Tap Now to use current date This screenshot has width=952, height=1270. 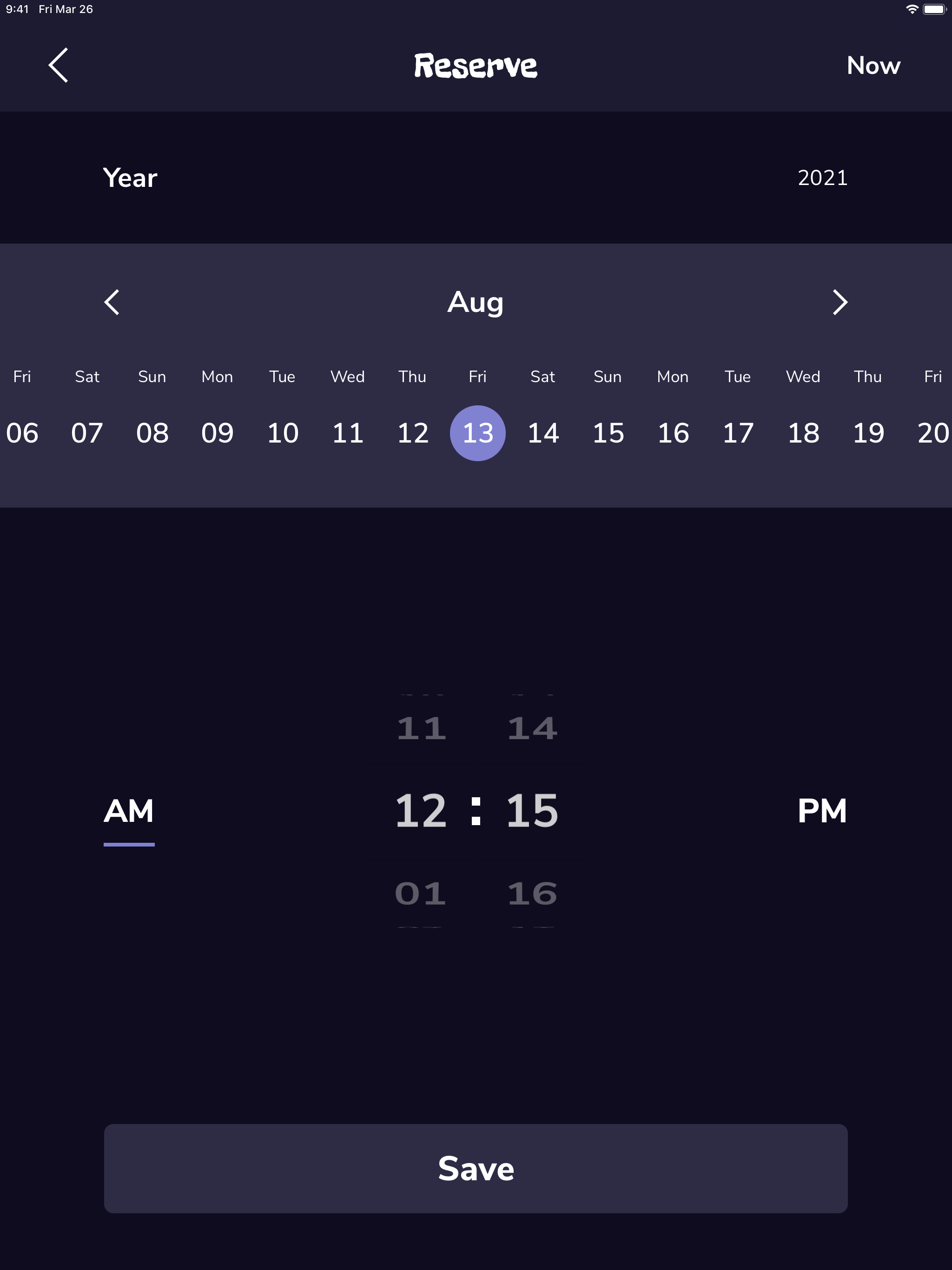(873, 65)
